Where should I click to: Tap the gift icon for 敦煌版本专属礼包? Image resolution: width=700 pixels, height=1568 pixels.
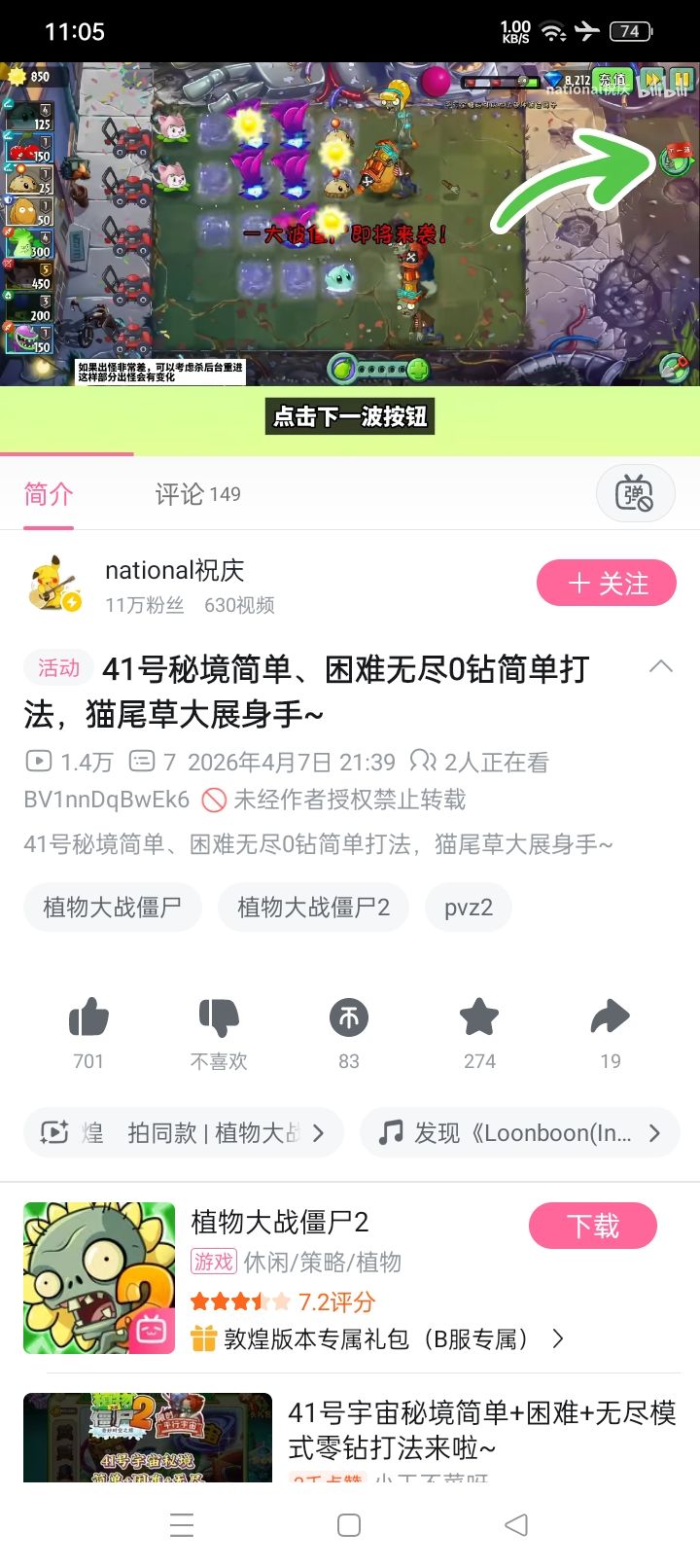(x=202, y=1339)
